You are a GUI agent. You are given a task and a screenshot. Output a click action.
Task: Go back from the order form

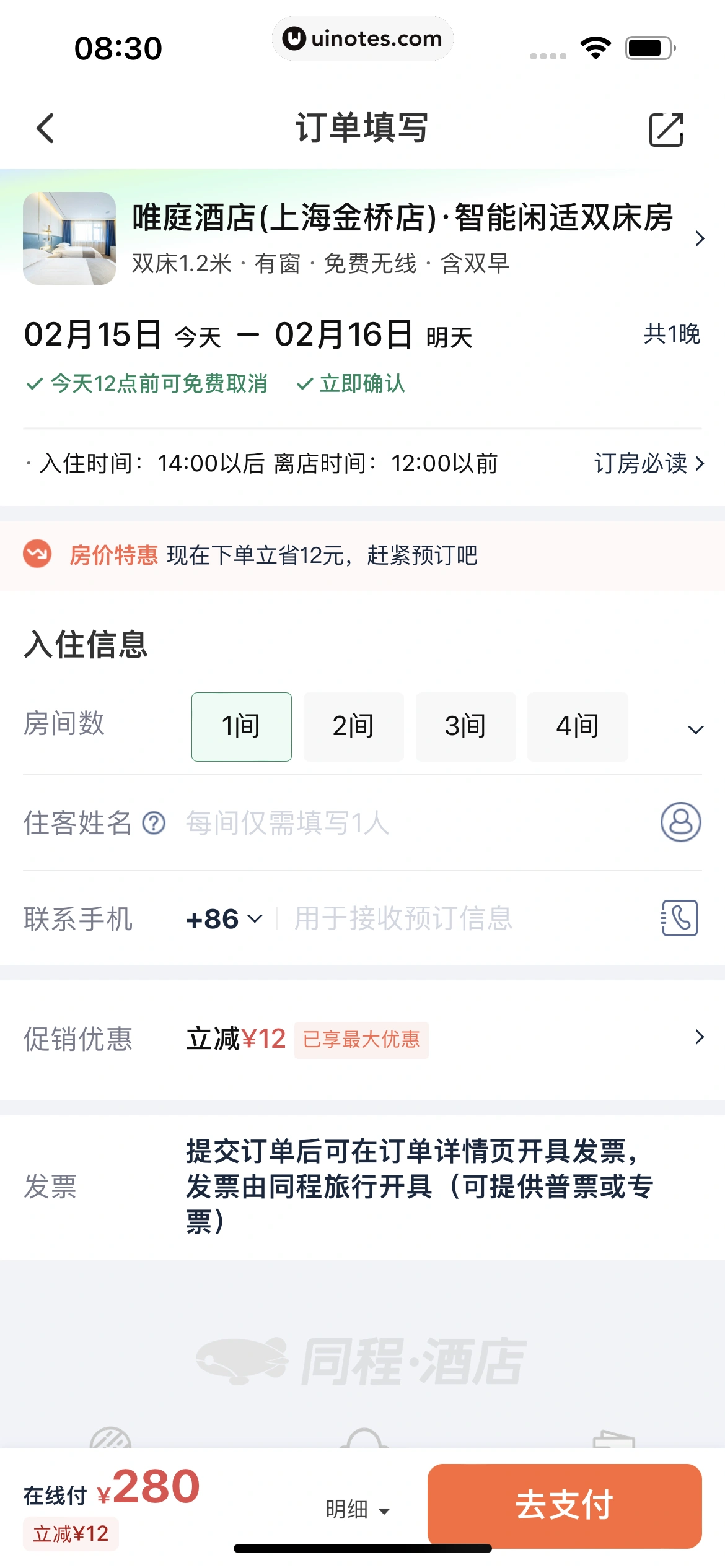click(x=45, y=129)
